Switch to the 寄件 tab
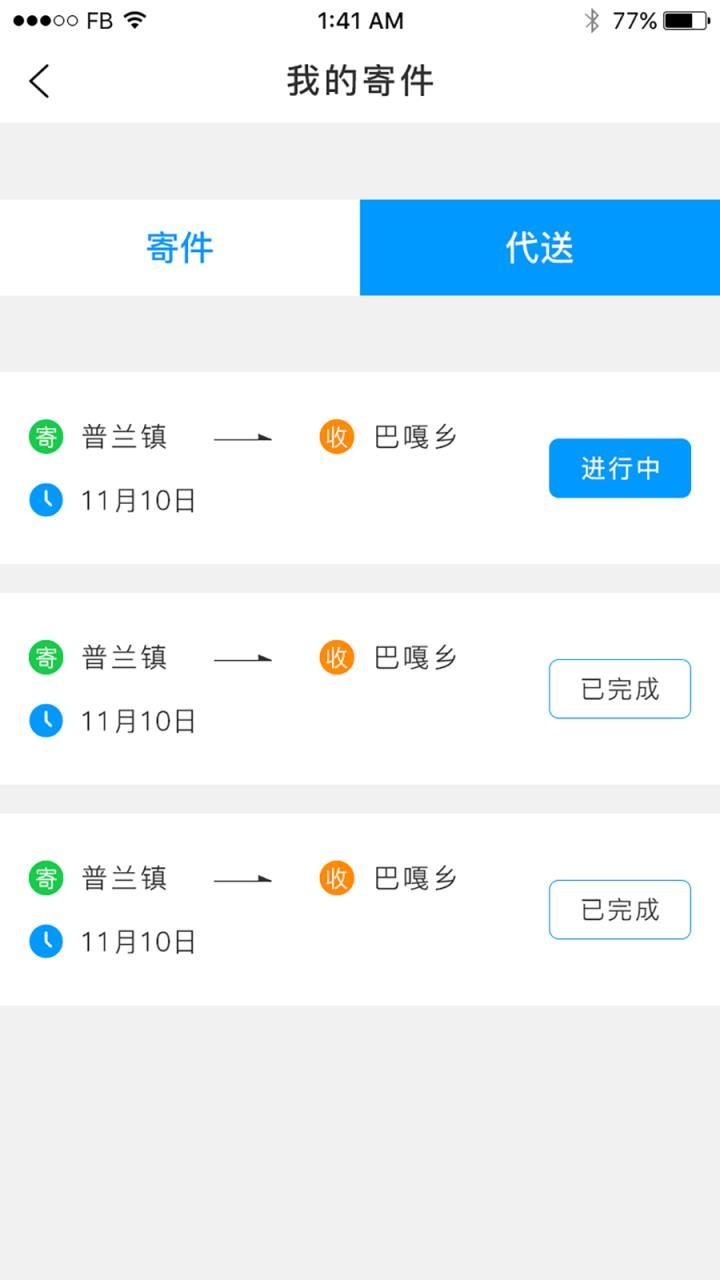 coord(179,248)
